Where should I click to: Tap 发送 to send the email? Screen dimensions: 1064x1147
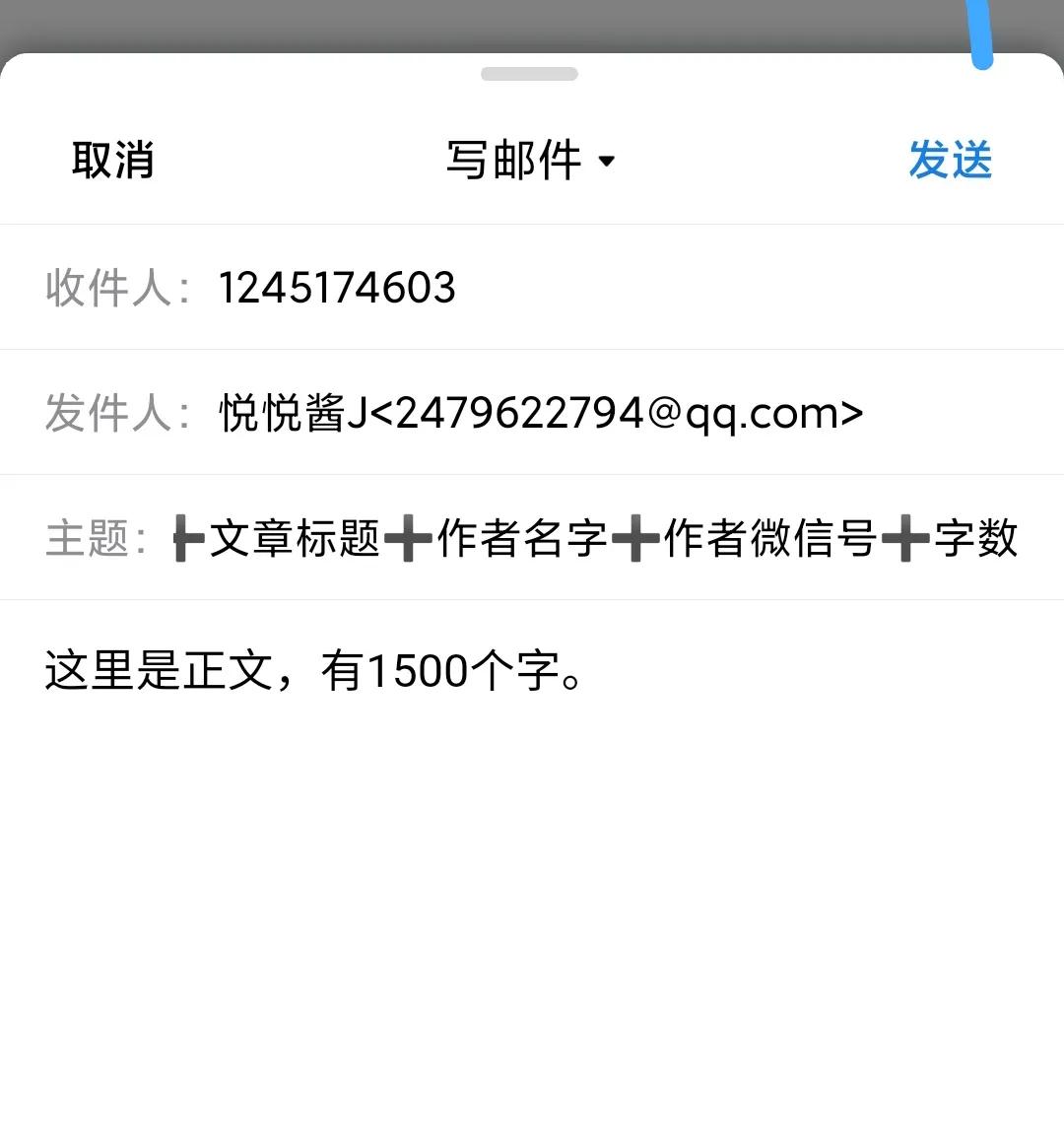pyautogui.click(x=951, y=161)
